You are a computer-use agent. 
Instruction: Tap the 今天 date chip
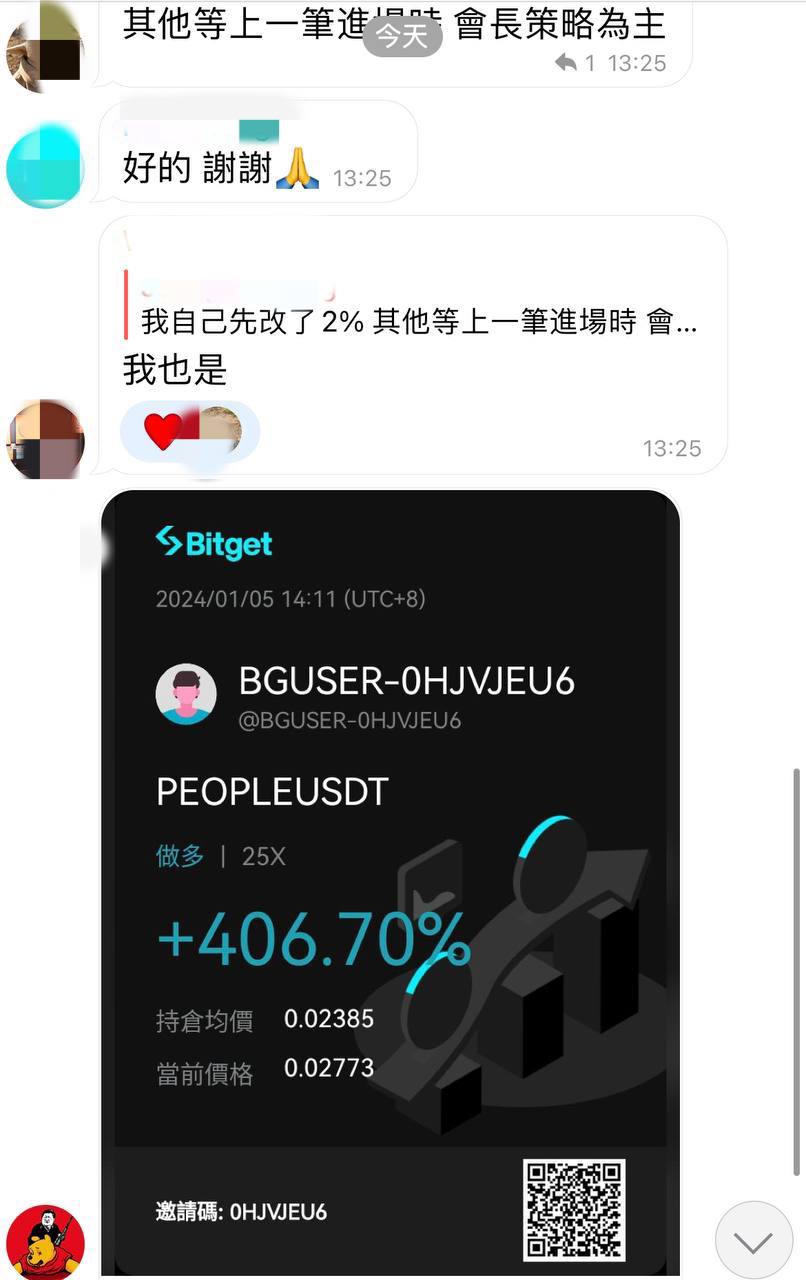402,37
